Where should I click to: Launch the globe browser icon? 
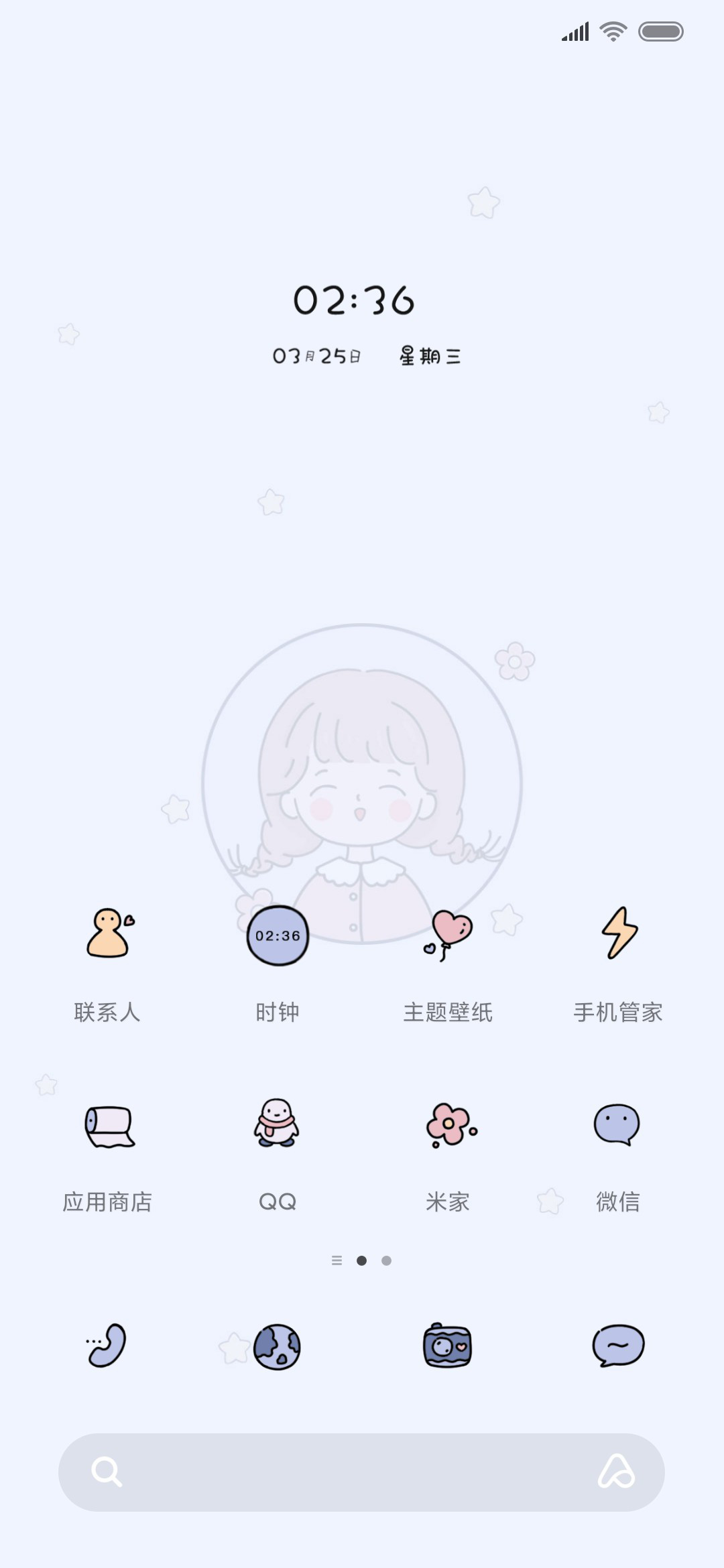277,1347
